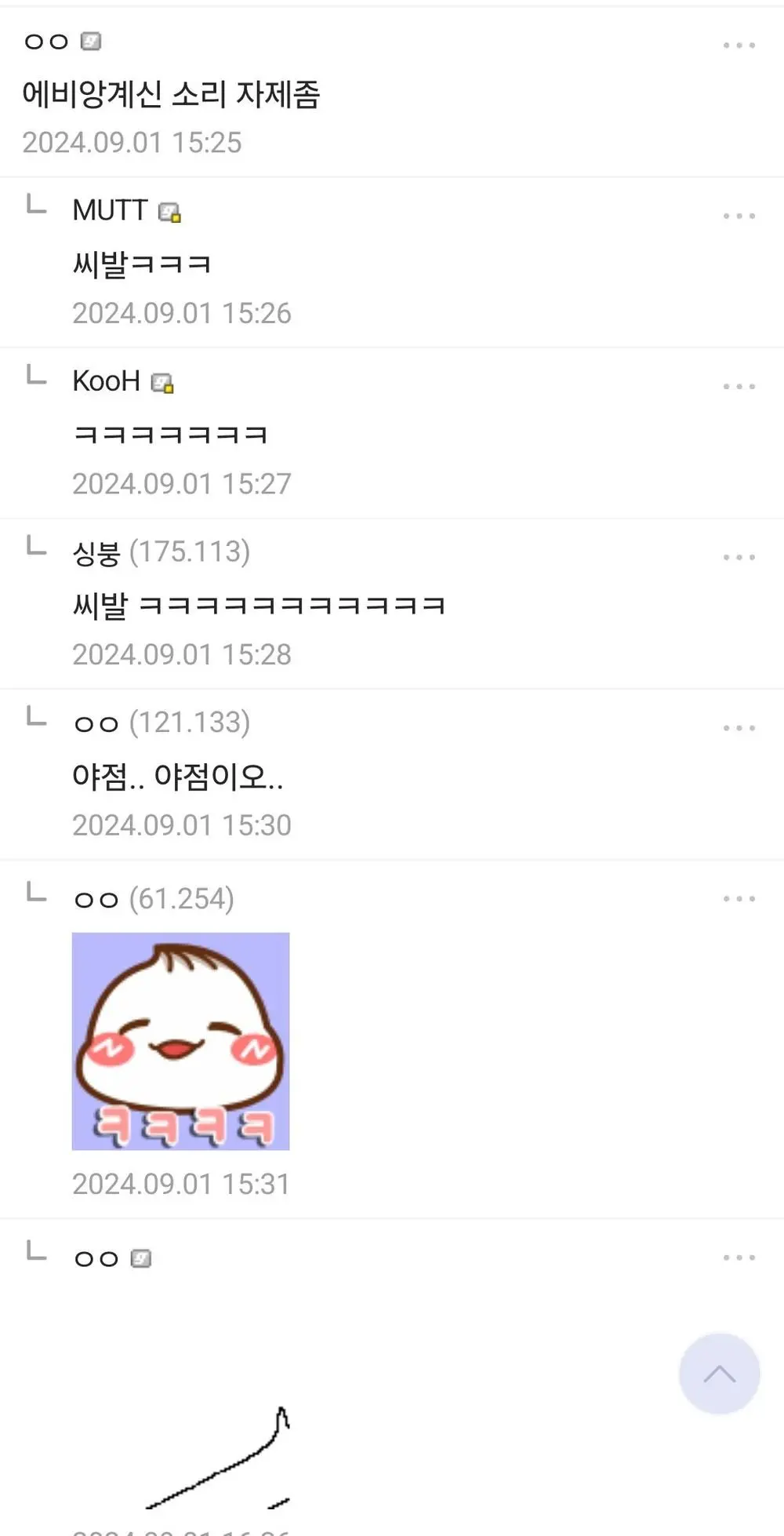The height and width of the screenshot is (1536, 784).
Task: View the laughing bun sticker image
Action: (x=180, y=1041)
